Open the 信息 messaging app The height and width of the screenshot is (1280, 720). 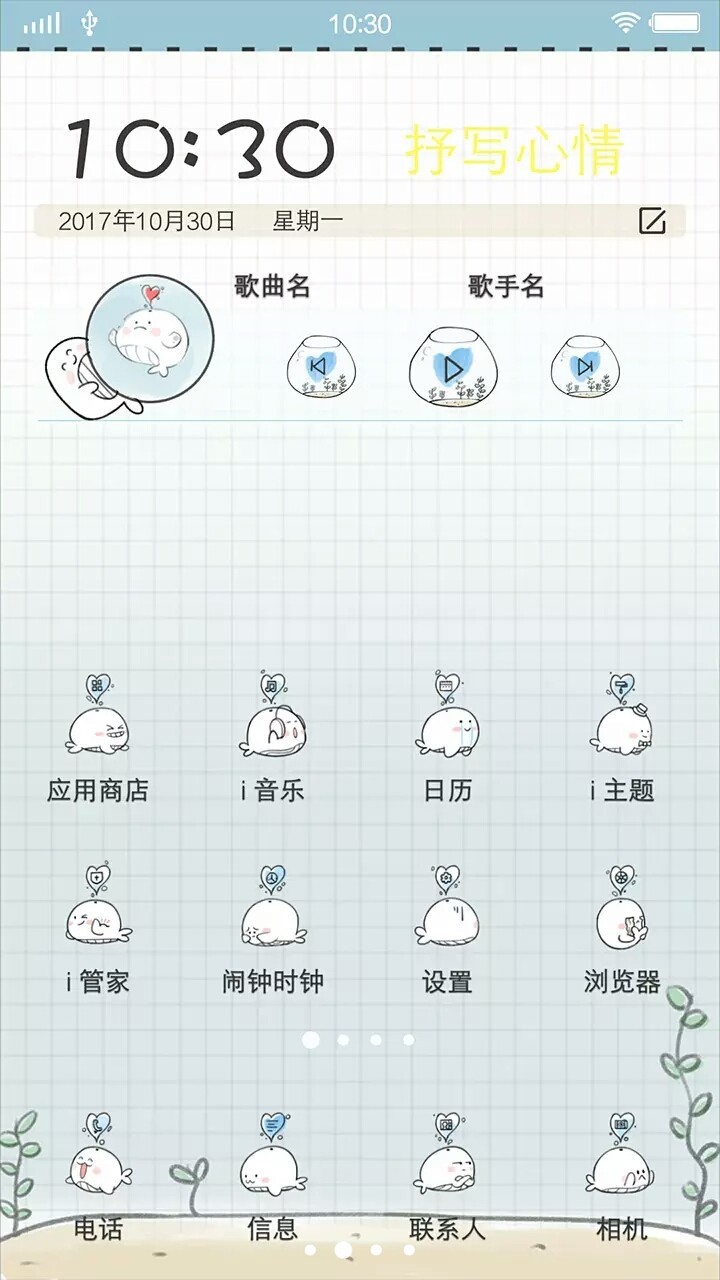pyautogui.click(x=272, y=1165)
